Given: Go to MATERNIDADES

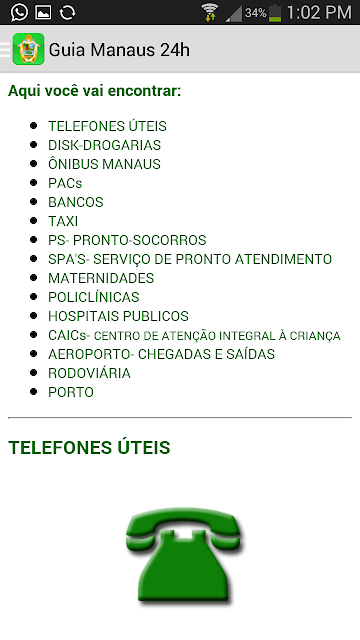Looking at the screenshot, I should click(x=101, y=278).
